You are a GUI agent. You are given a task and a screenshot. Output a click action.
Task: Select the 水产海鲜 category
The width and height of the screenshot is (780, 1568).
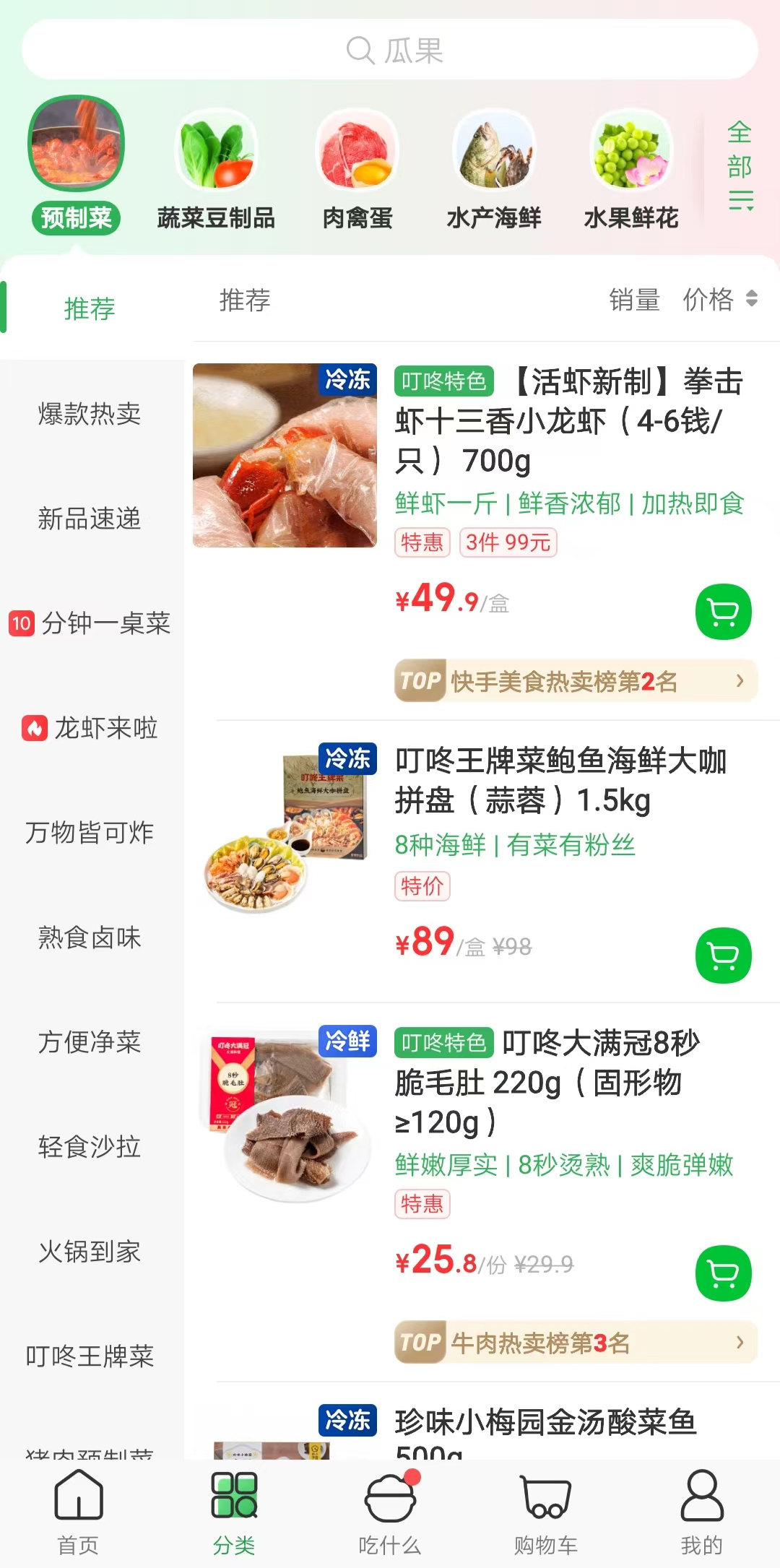point(494,171)
